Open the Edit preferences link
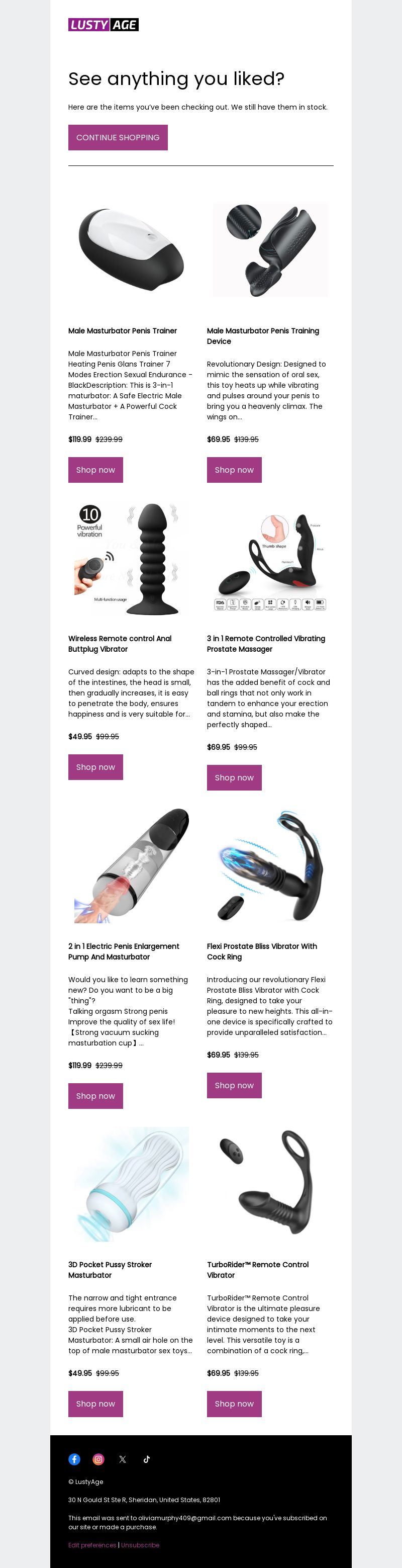Viewport: 402px width, 1568px height. (92, 1545)
